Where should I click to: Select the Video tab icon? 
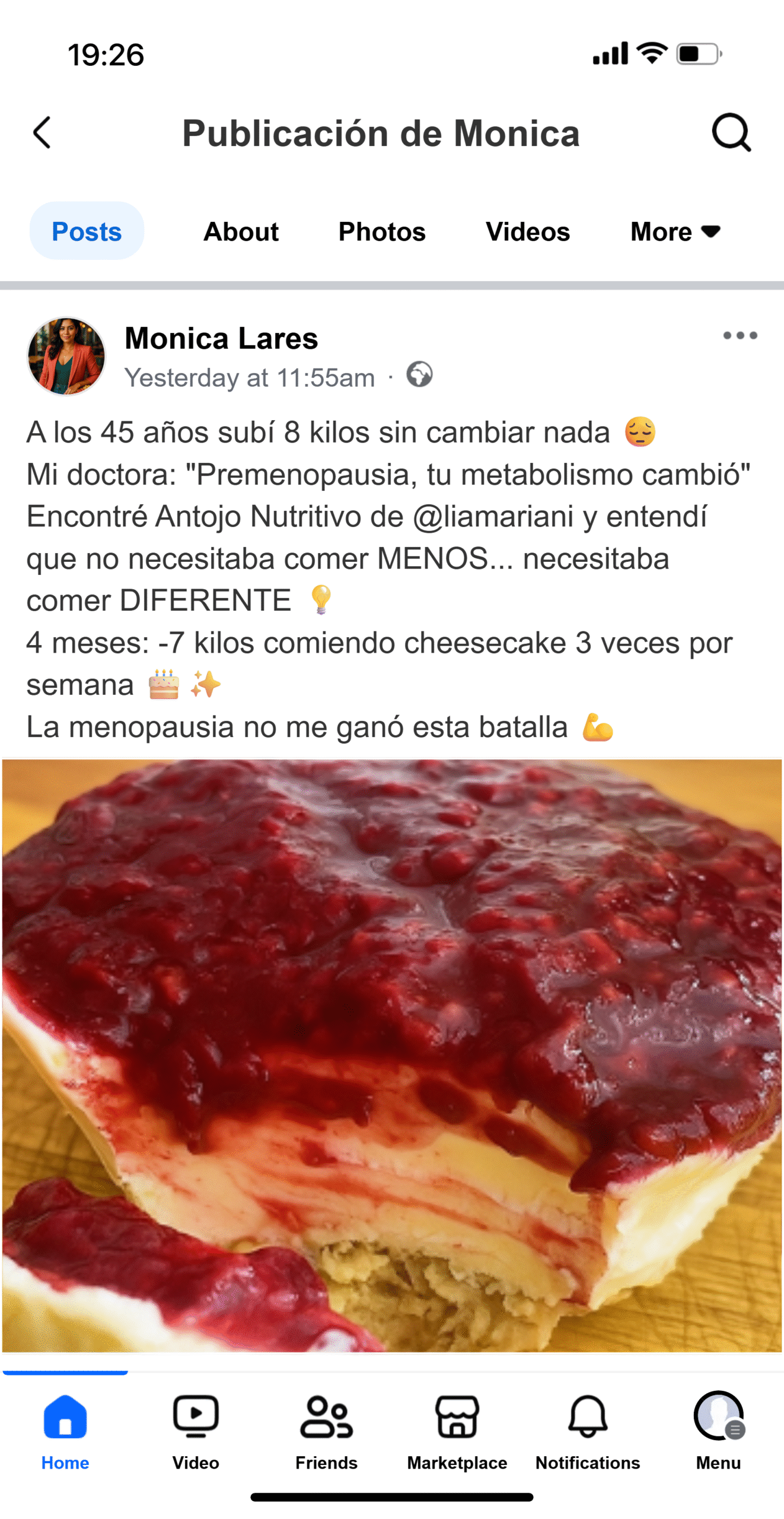tap(195, 1419)
